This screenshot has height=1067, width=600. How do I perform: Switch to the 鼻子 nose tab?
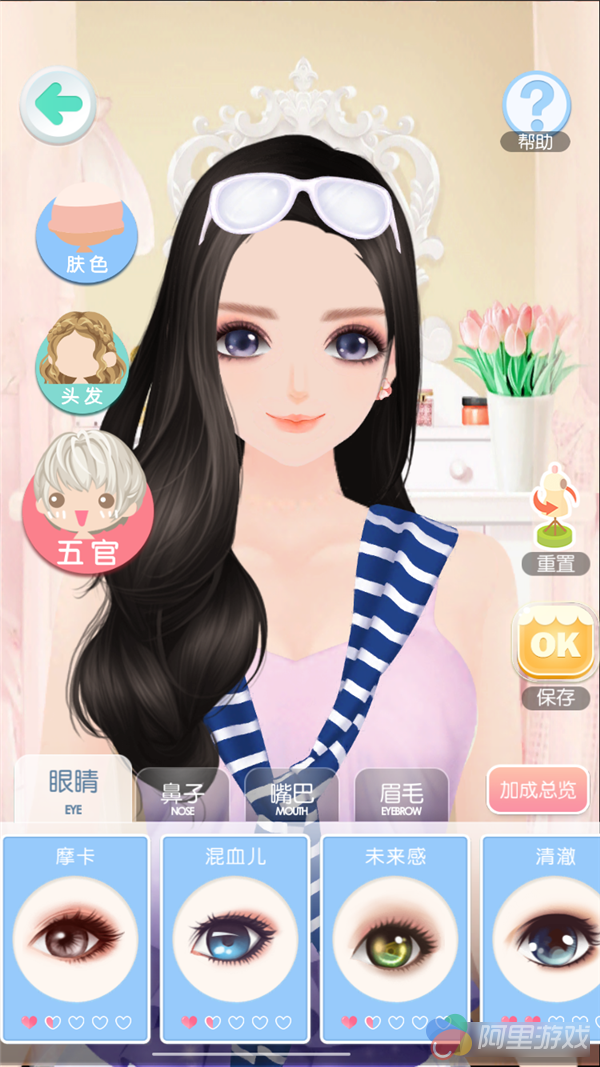[x=182, y=797]
